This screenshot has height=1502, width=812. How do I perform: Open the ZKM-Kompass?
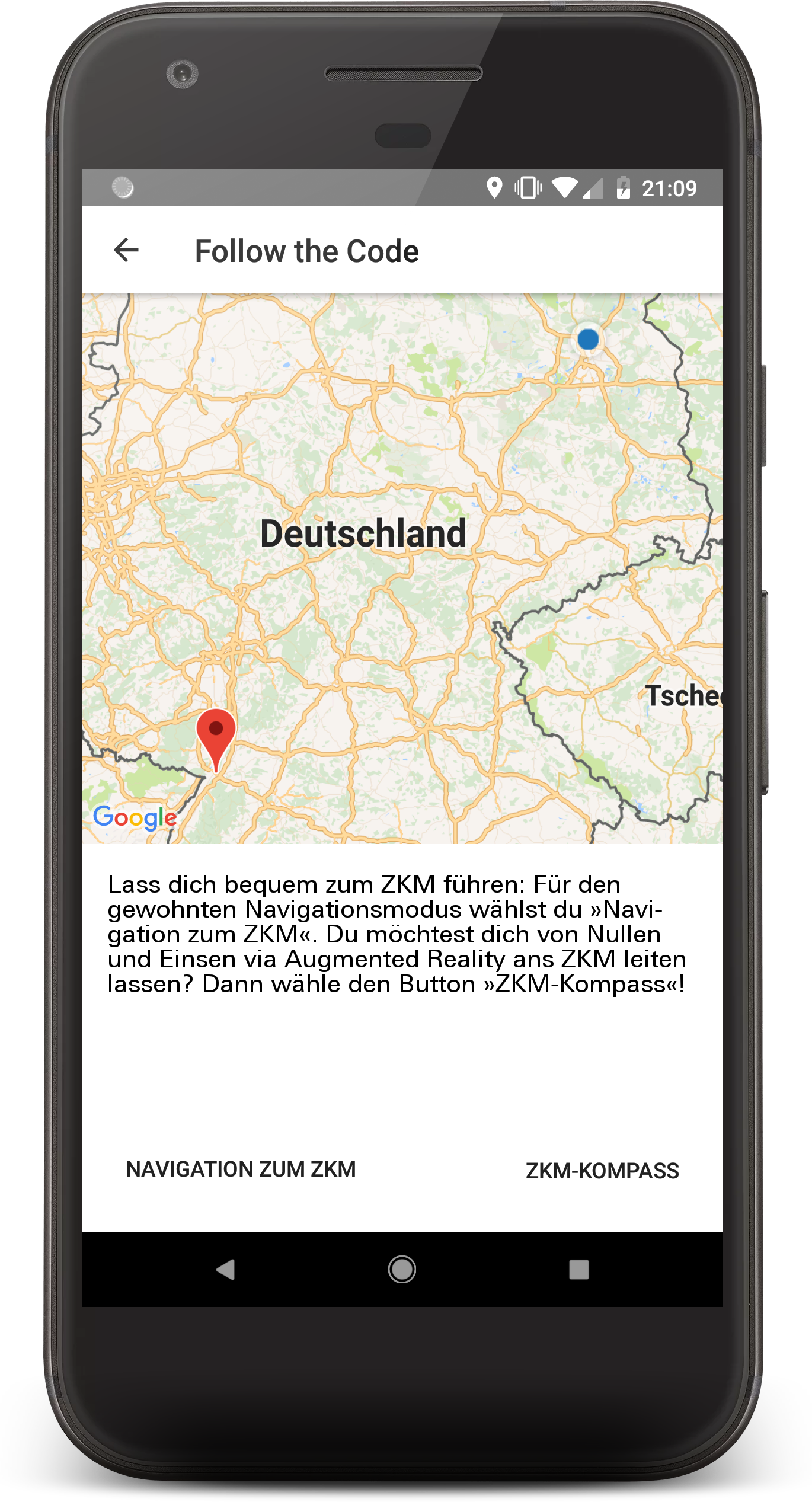[x=602, y=1171]
